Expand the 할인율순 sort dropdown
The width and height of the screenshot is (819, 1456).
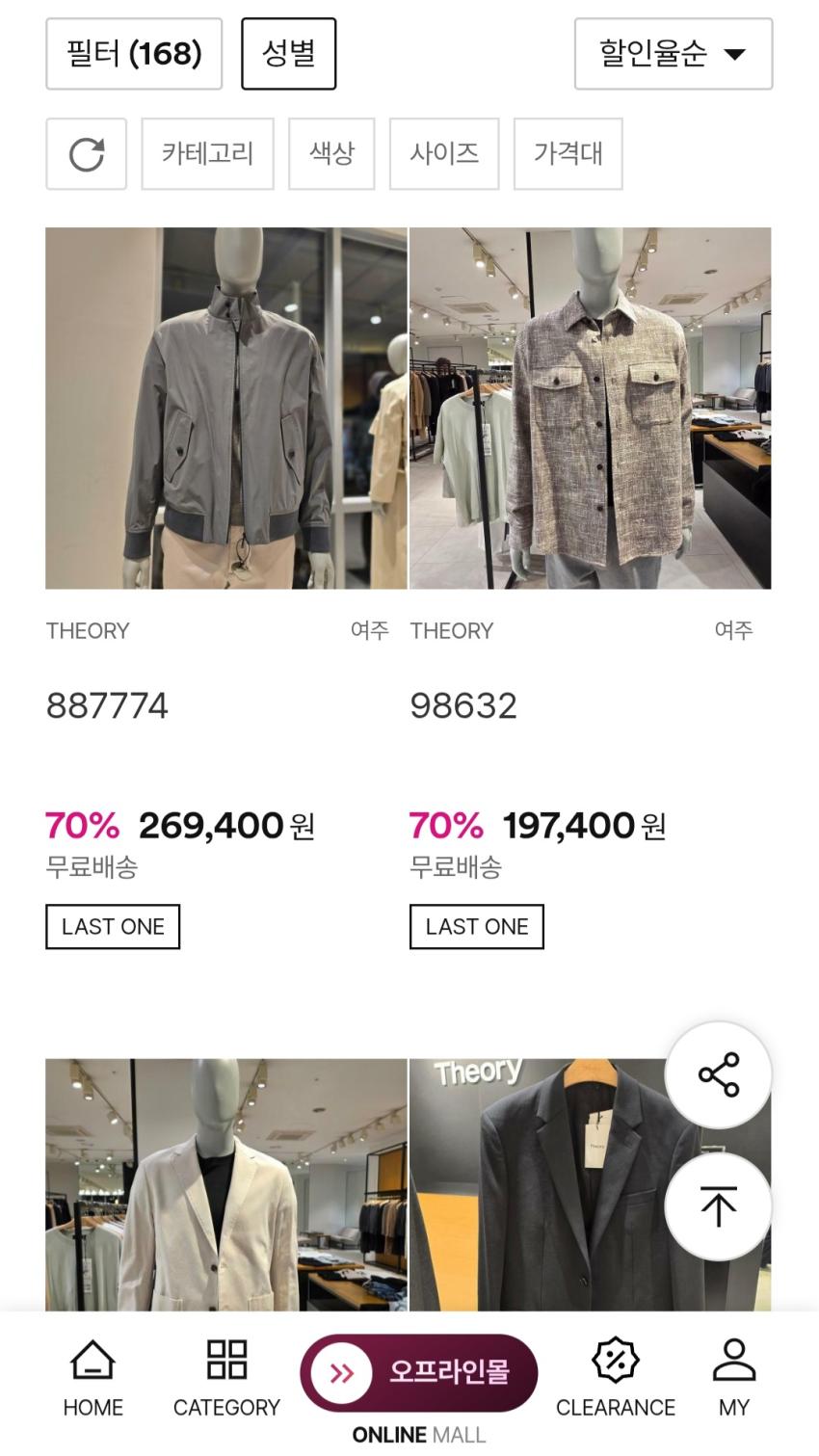tap(673, 54)
